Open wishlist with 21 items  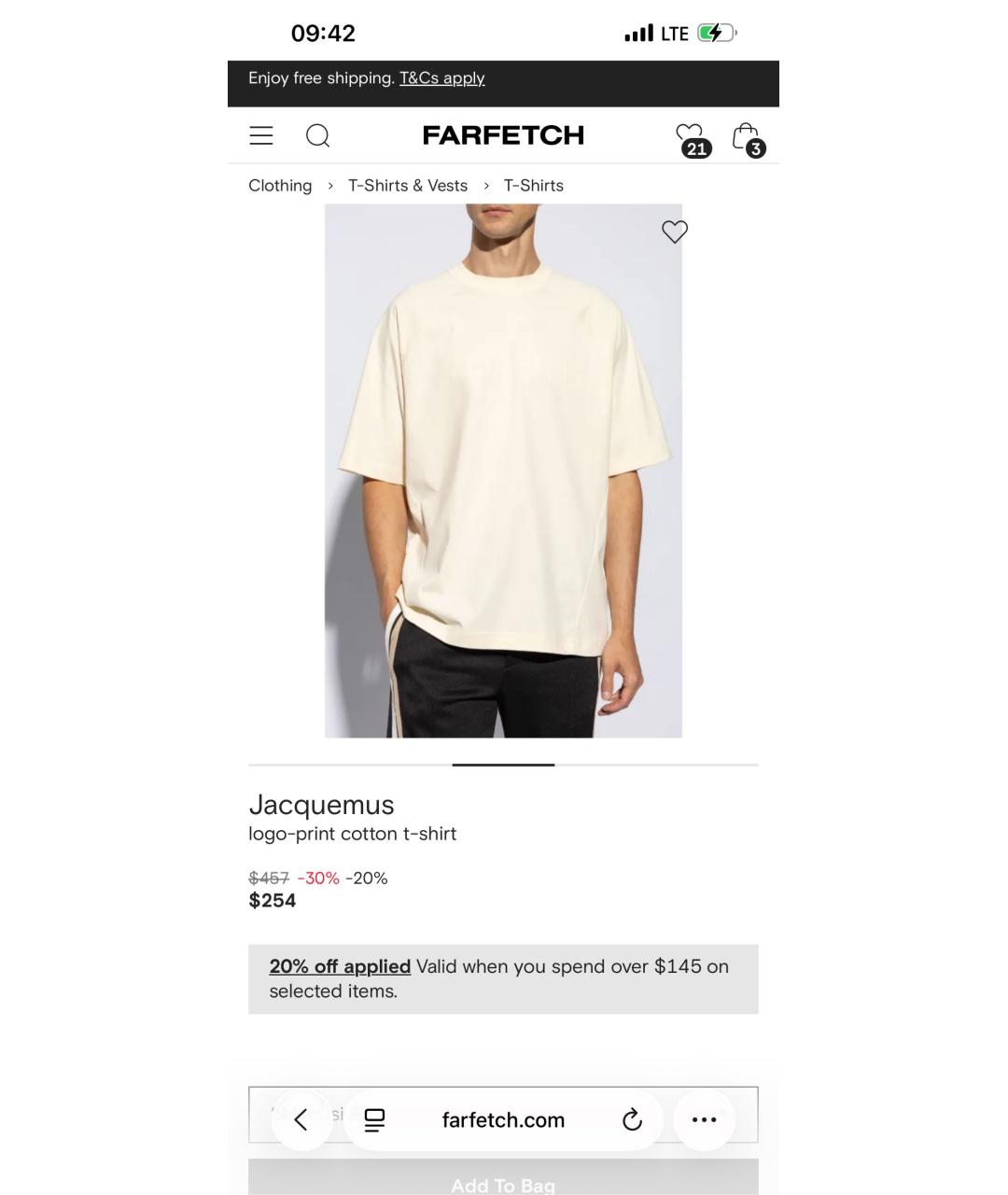pos(692,139)
